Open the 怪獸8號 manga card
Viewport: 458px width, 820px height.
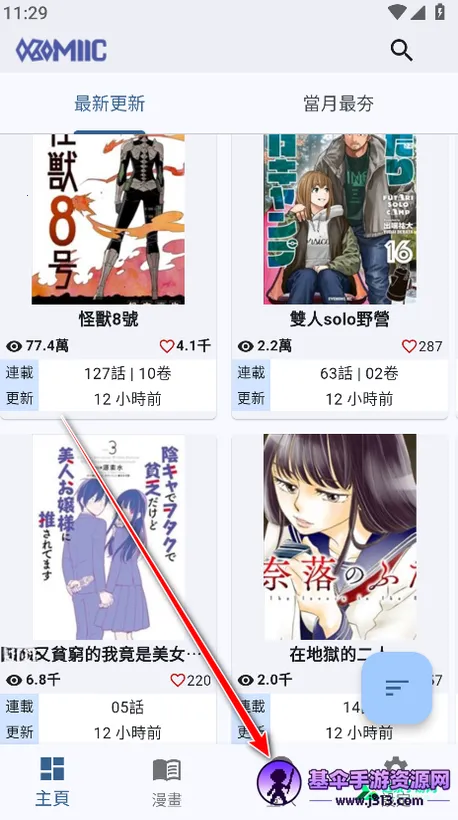108,276
